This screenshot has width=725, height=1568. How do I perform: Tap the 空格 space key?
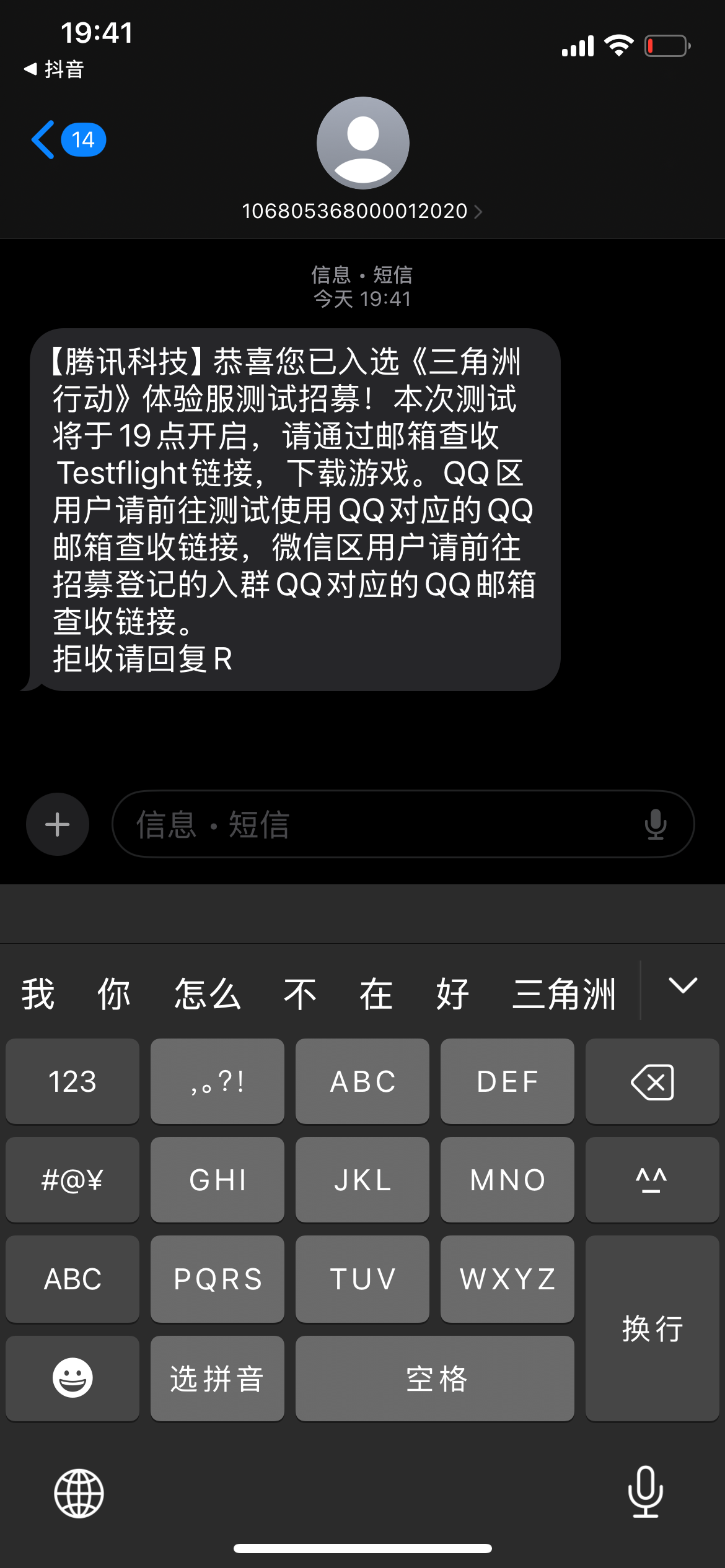click(435, 1378)
